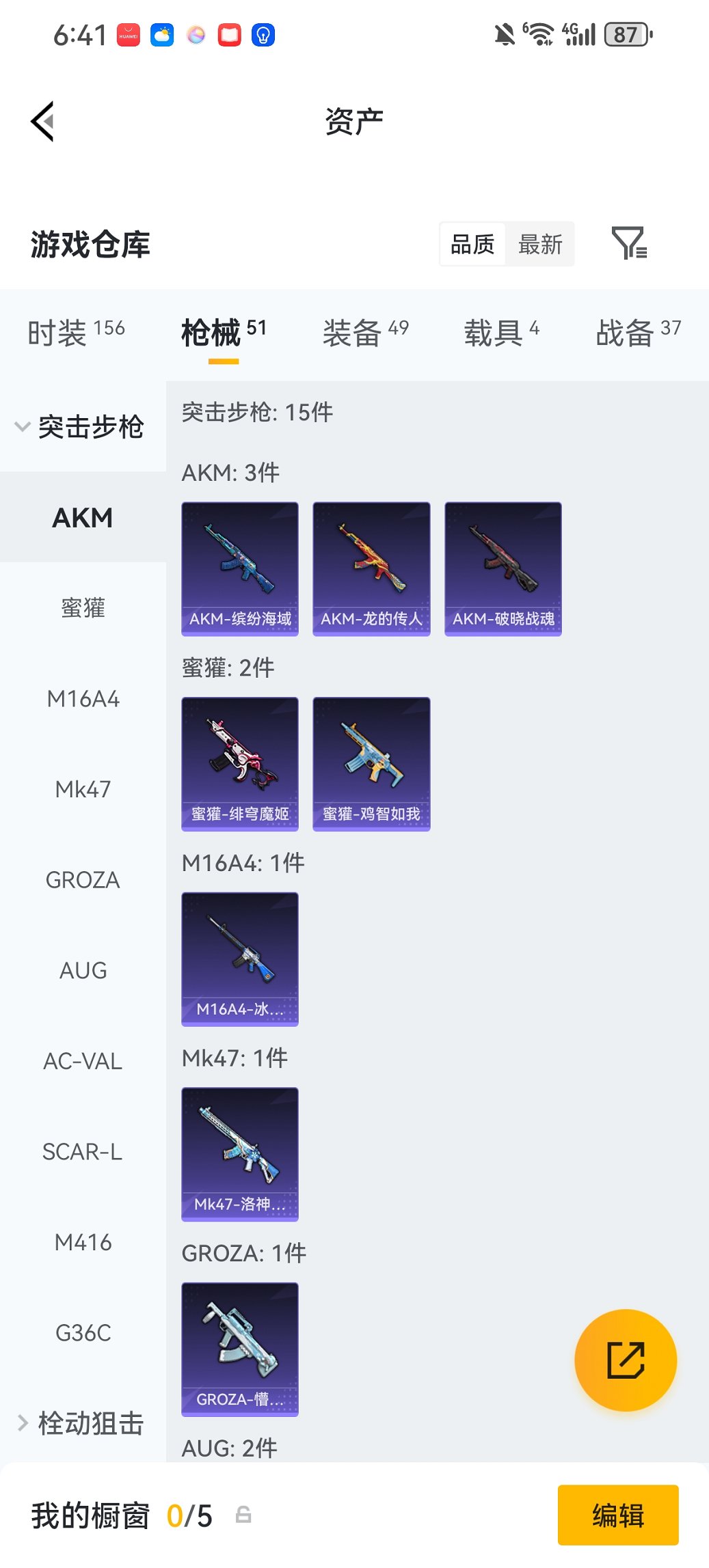
Task: Tap the HUAWEI app icon in status bar
Action: tap(127, 33)
